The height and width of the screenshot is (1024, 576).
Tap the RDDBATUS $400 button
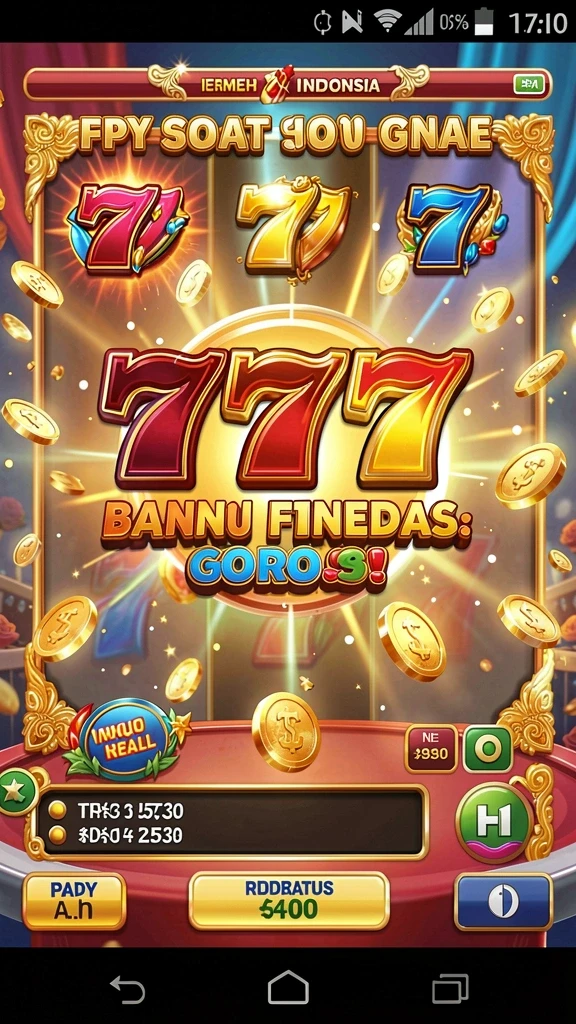[x=289, y=901]
